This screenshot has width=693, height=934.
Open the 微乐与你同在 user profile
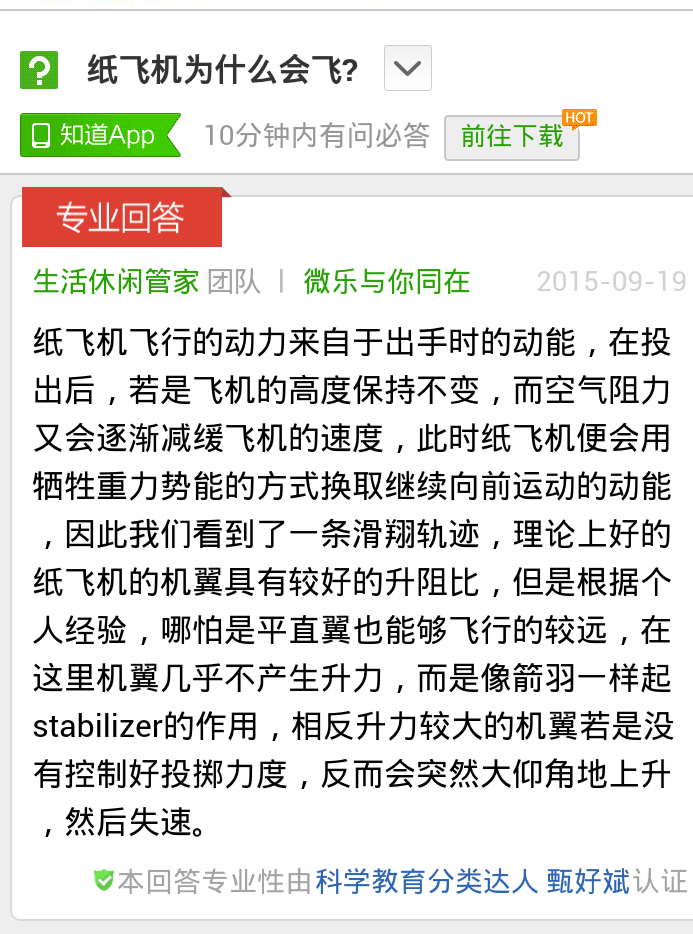[x=386, y=281]
